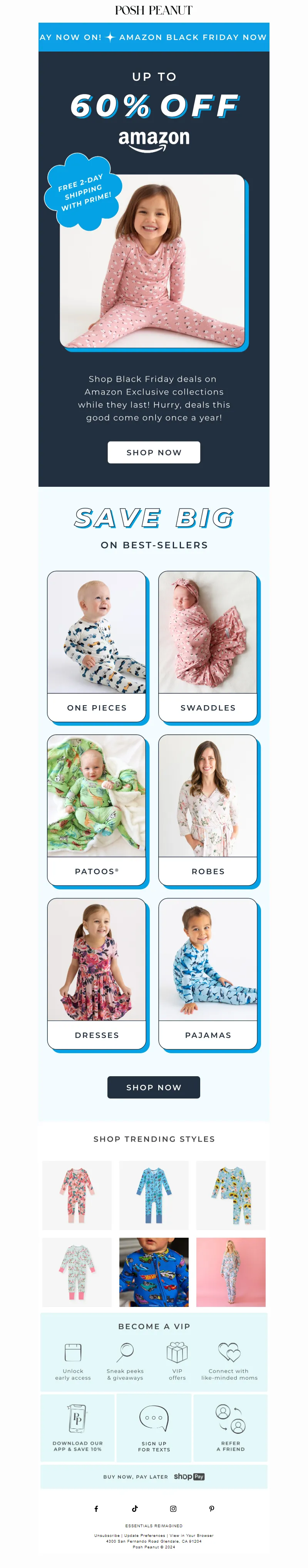Tap View in Your Browser link

point(191,1535)
